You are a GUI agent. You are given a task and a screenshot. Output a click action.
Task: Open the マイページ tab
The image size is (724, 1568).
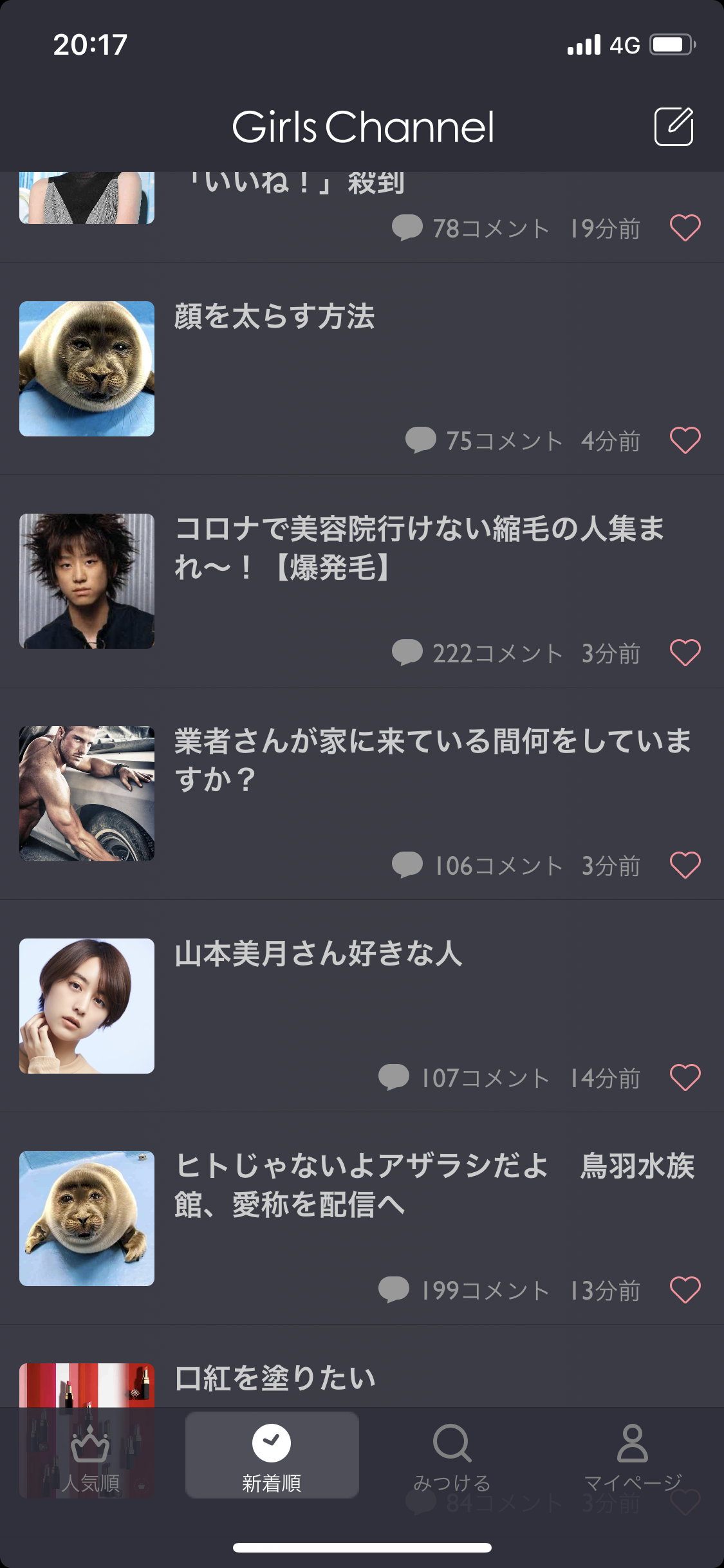click(632, 1456)
